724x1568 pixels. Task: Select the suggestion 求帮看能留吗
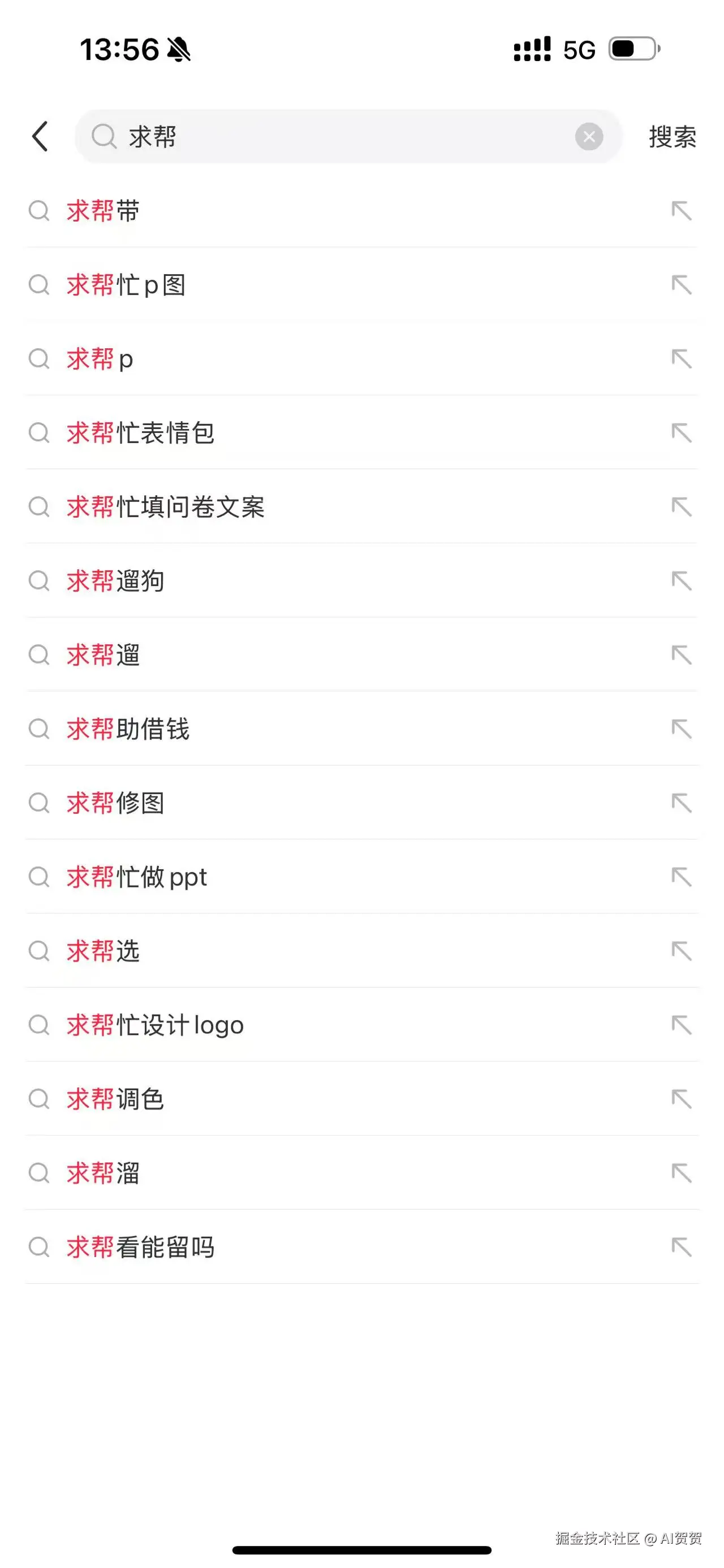coord(141,1247)
